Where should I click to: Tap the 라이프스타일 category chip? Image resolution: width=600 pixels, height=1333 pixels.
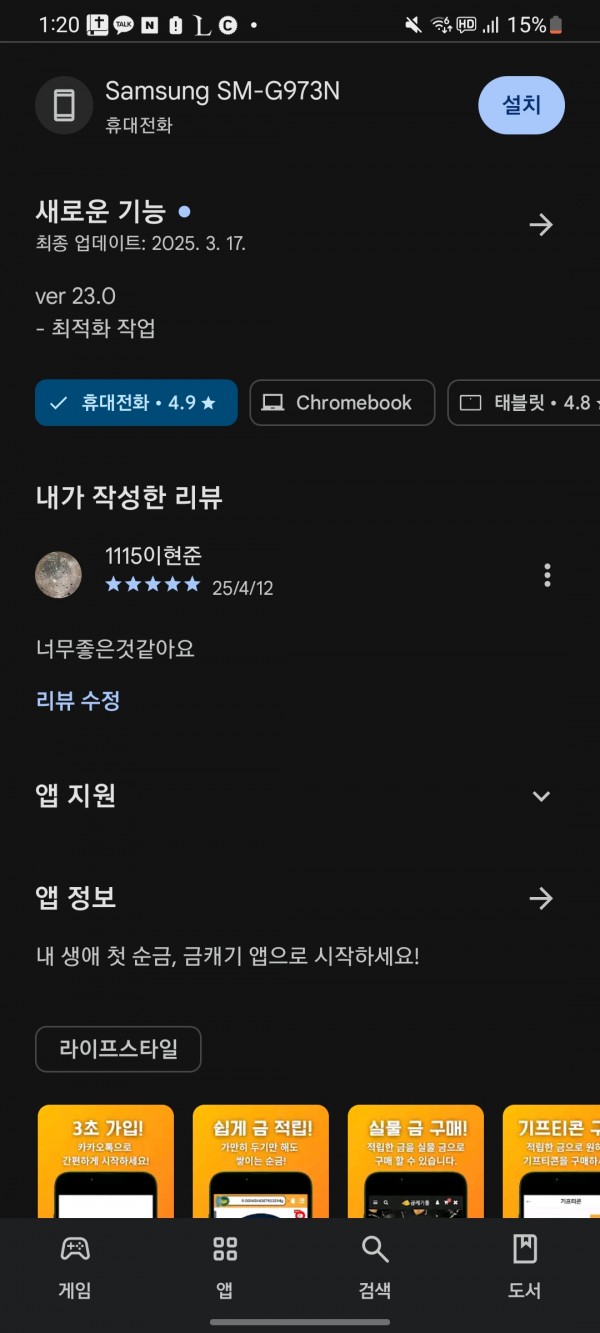pos(118,1049)
